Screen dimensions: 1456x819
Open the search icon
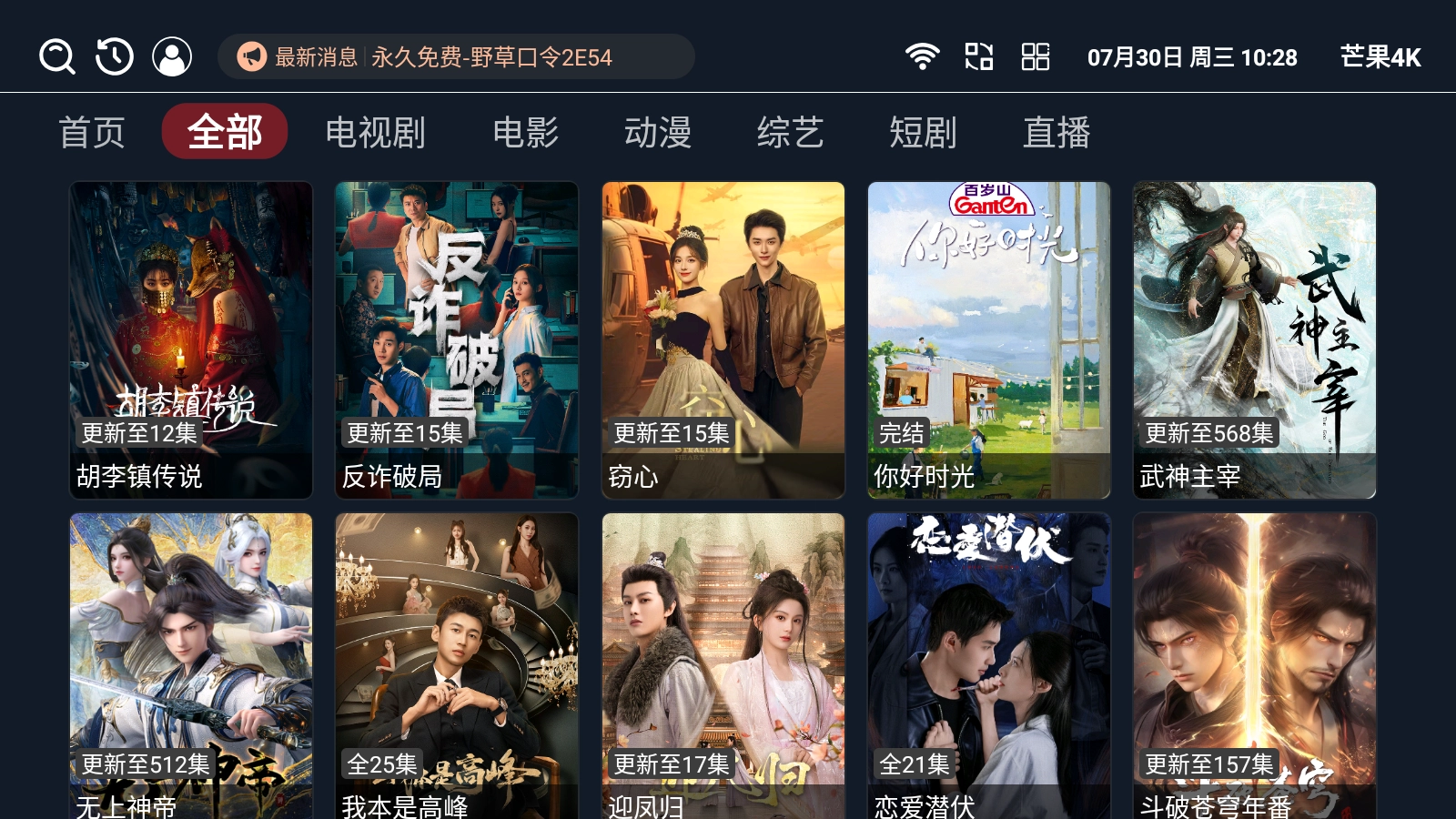click(56, 56)
